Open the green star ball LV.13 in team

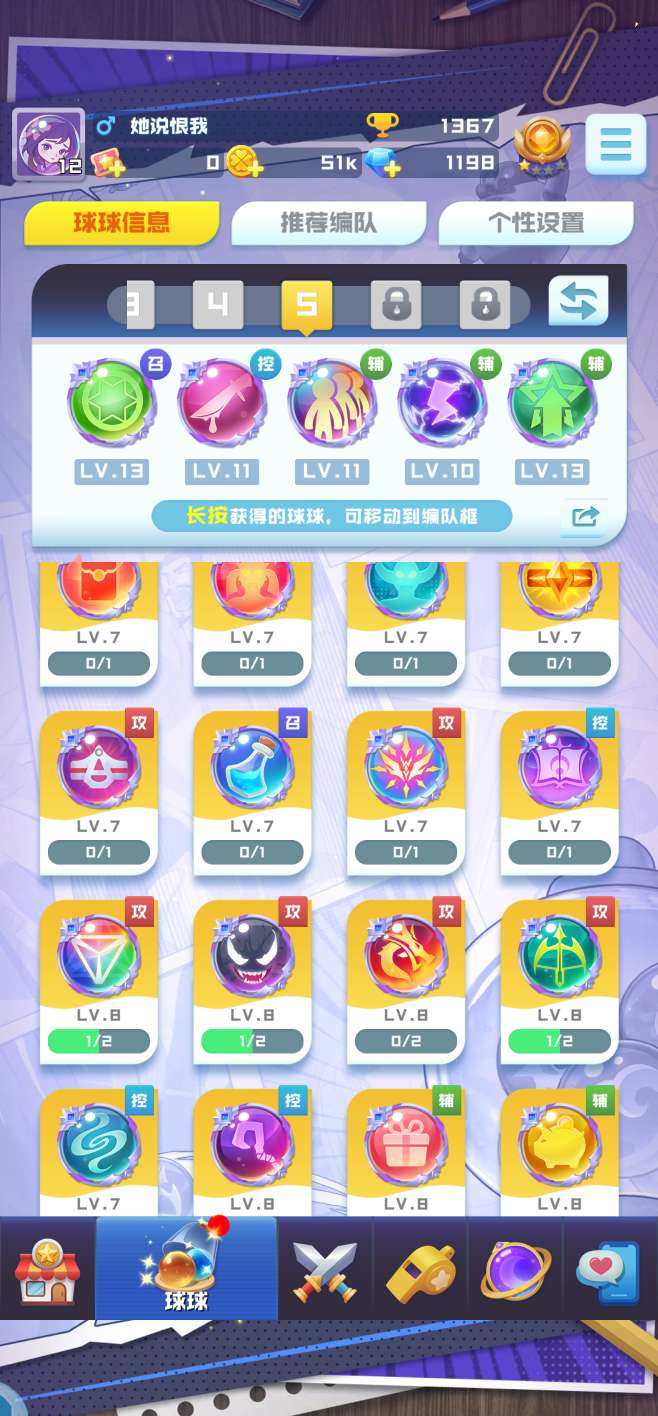coord(112,405)
